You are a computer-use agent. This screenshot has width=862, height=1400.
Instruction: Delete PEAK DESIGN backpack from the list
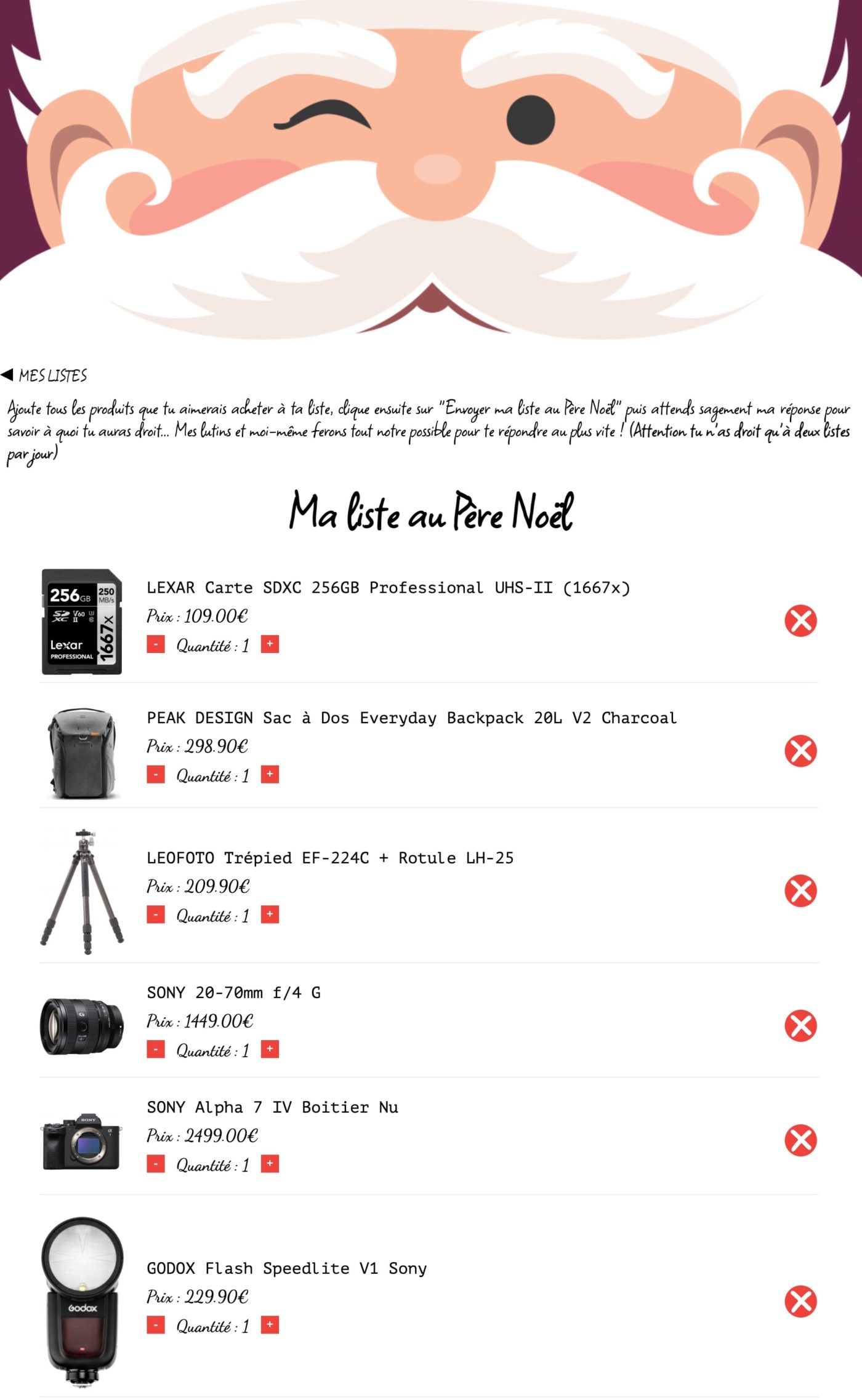point(800,751)
